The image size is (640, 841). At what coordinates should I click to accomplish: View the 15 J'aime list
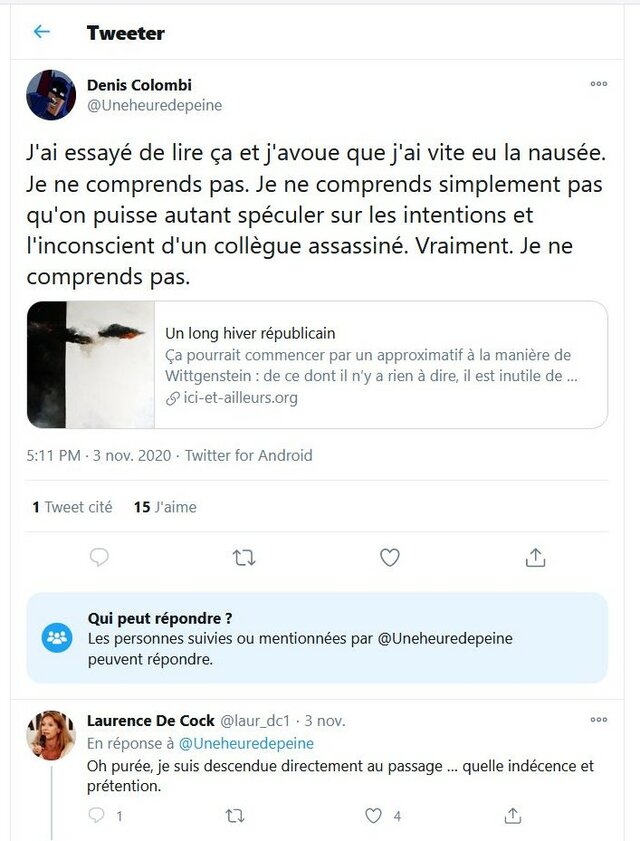tap(165, 507)
